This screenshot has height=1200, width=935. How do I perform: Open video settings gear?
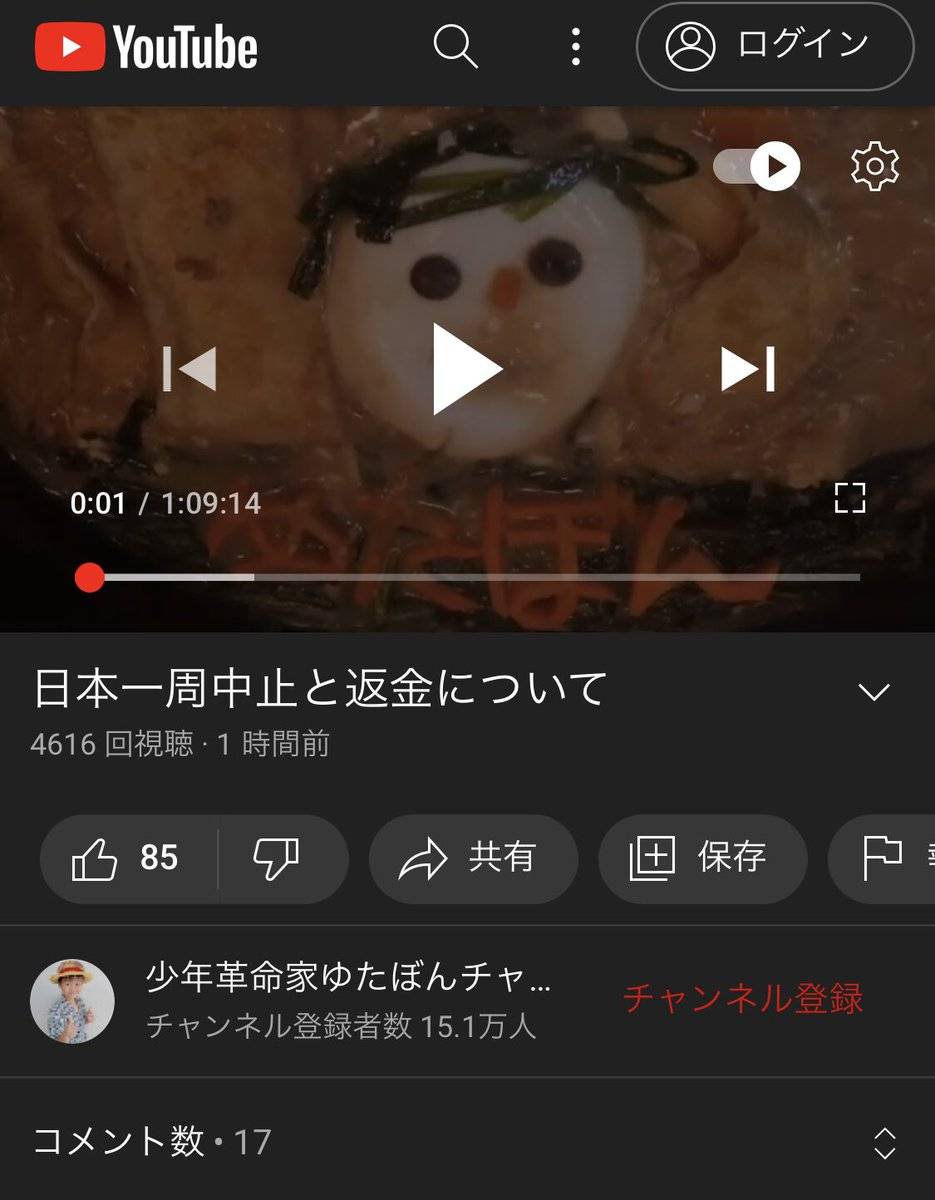pyautogui.click(x=874, y=166)
